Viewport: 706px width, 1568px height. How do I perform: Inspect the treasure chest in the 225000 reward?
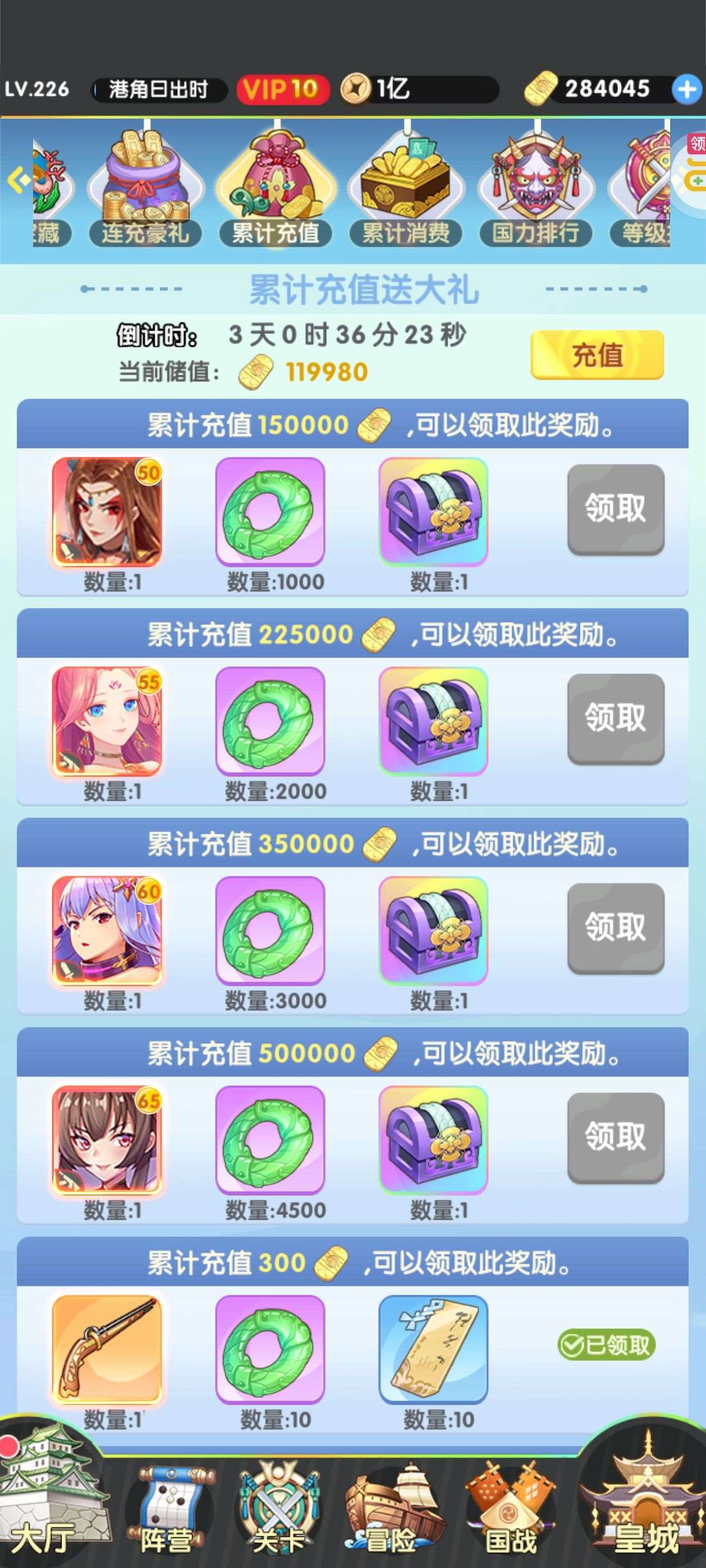coord(433,721)
